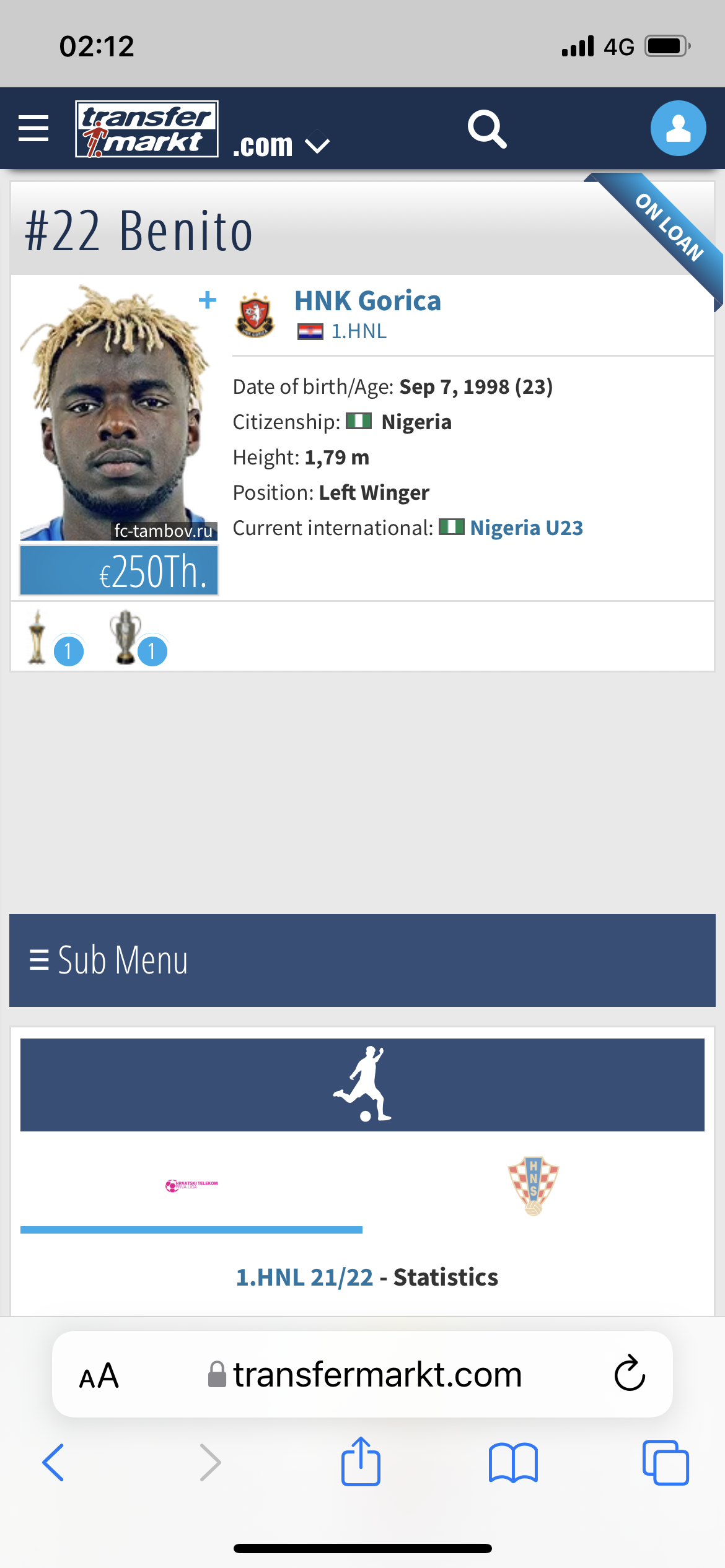Open the HNK Gorica club page
Screen dimensions: 725x1568
[x=367, y=301]
